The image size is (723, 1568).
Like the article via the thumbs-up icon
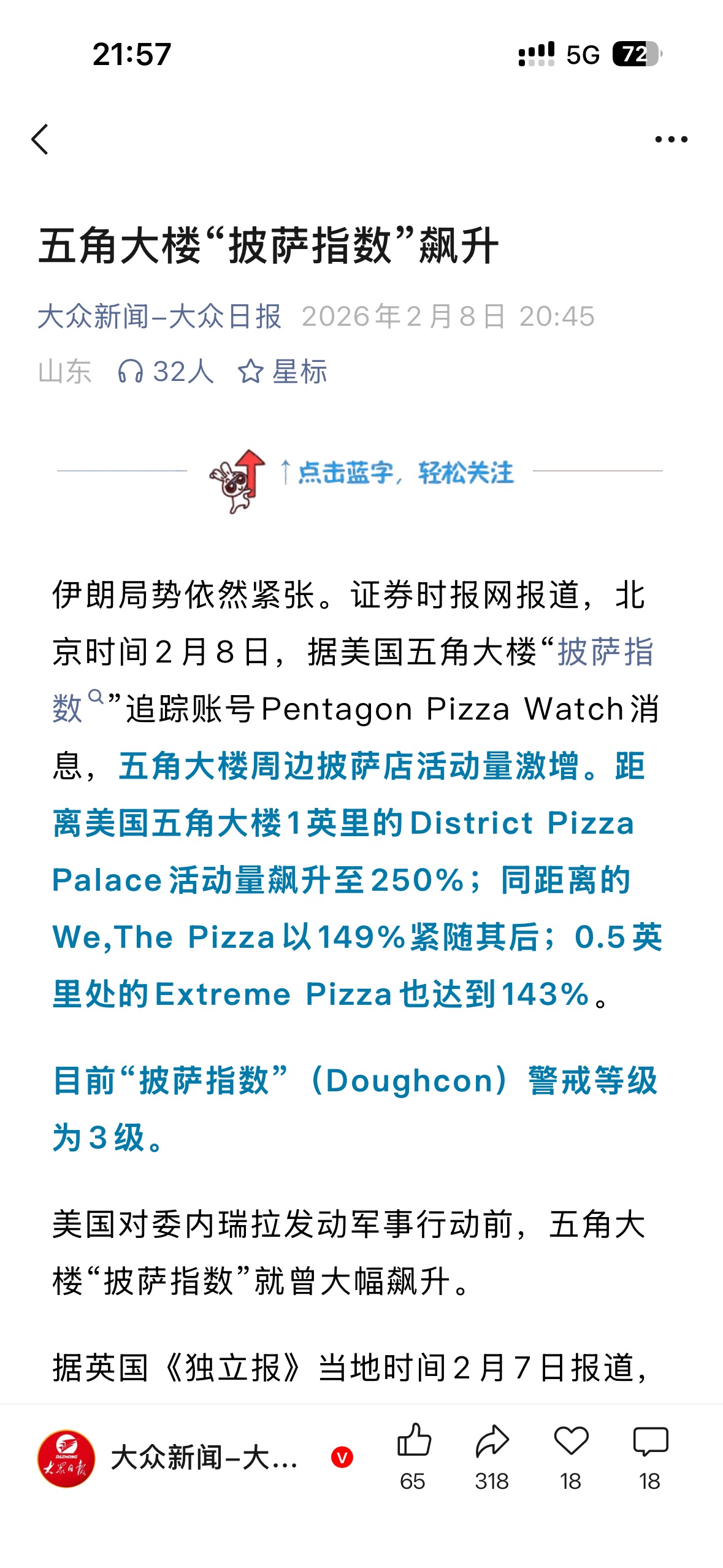pyautogui.click(x=414, y=1442)
